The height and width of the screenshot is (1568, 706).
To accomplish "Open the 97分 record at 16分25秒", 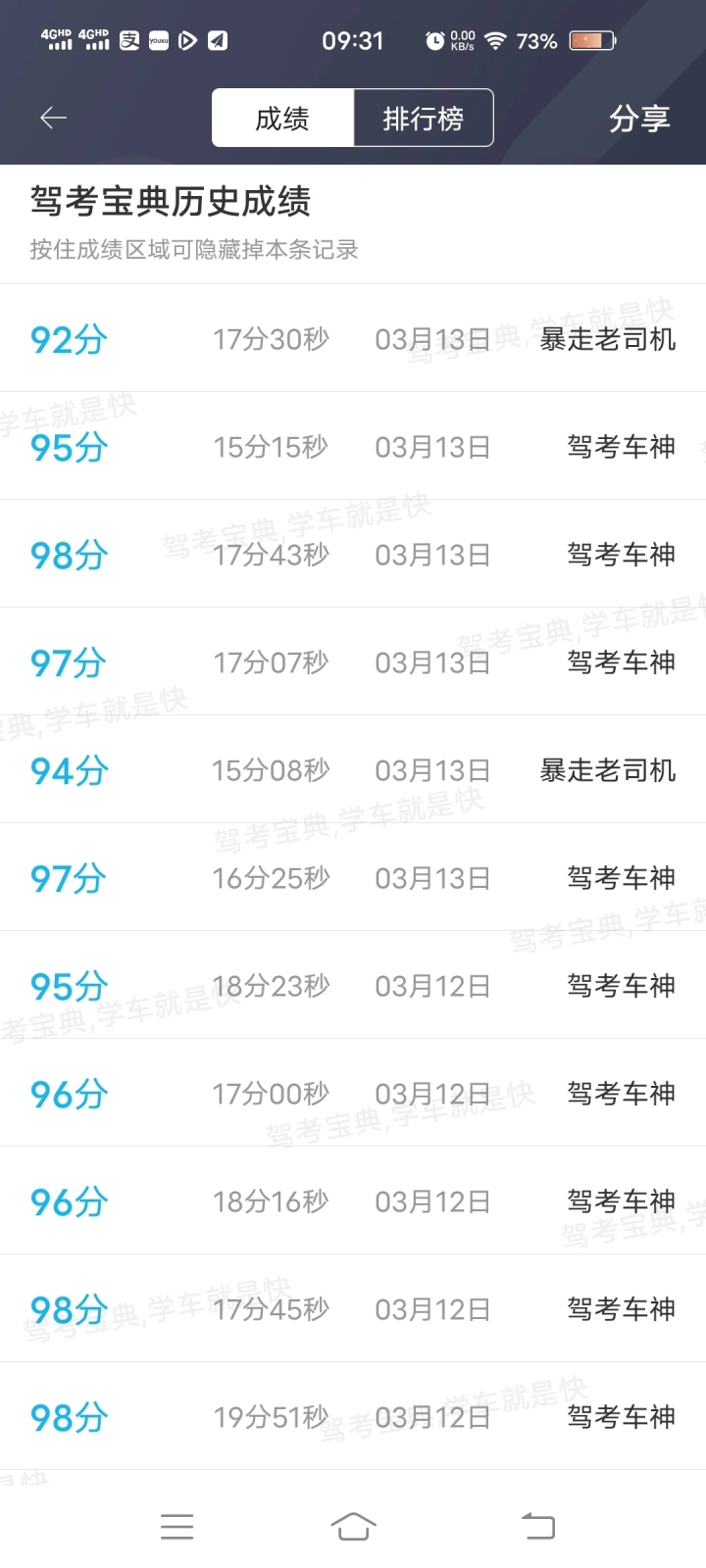I will pos(353,878).
